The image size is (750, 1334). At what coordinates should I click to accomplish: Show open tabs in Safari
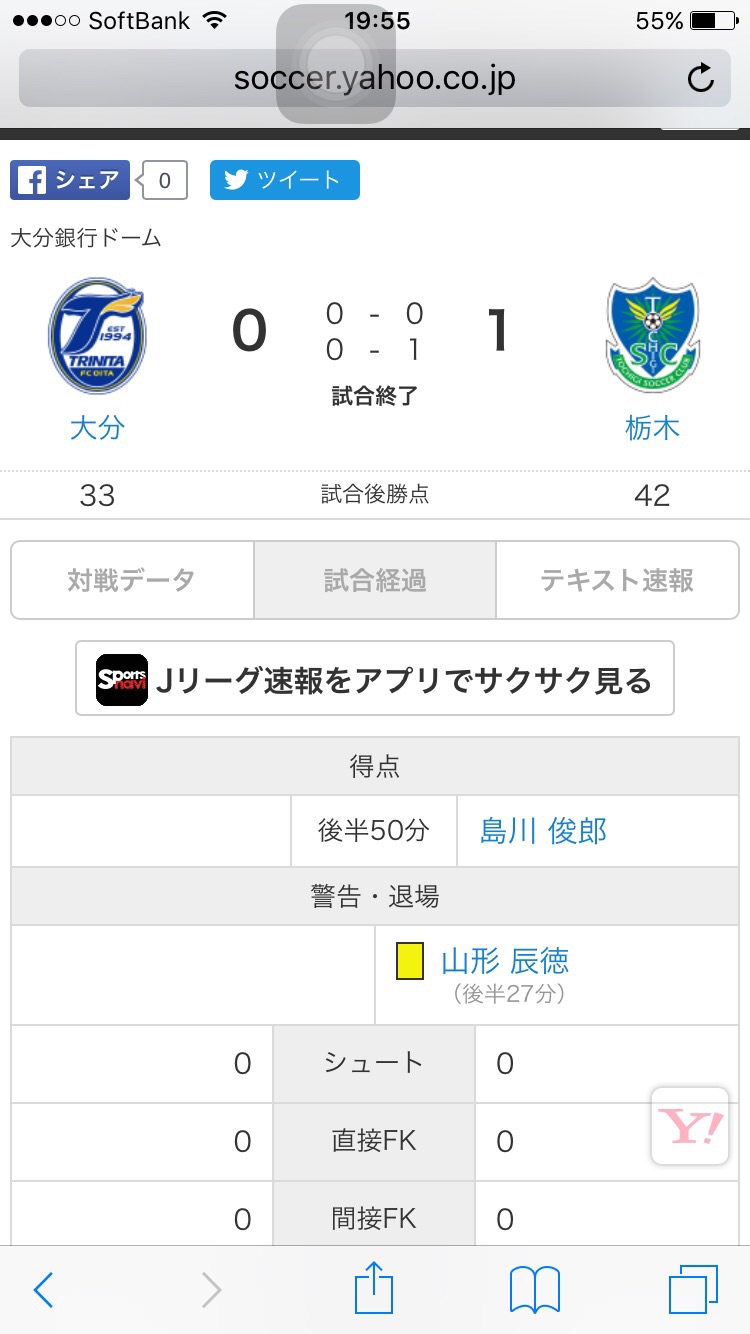pos(693,1290)
